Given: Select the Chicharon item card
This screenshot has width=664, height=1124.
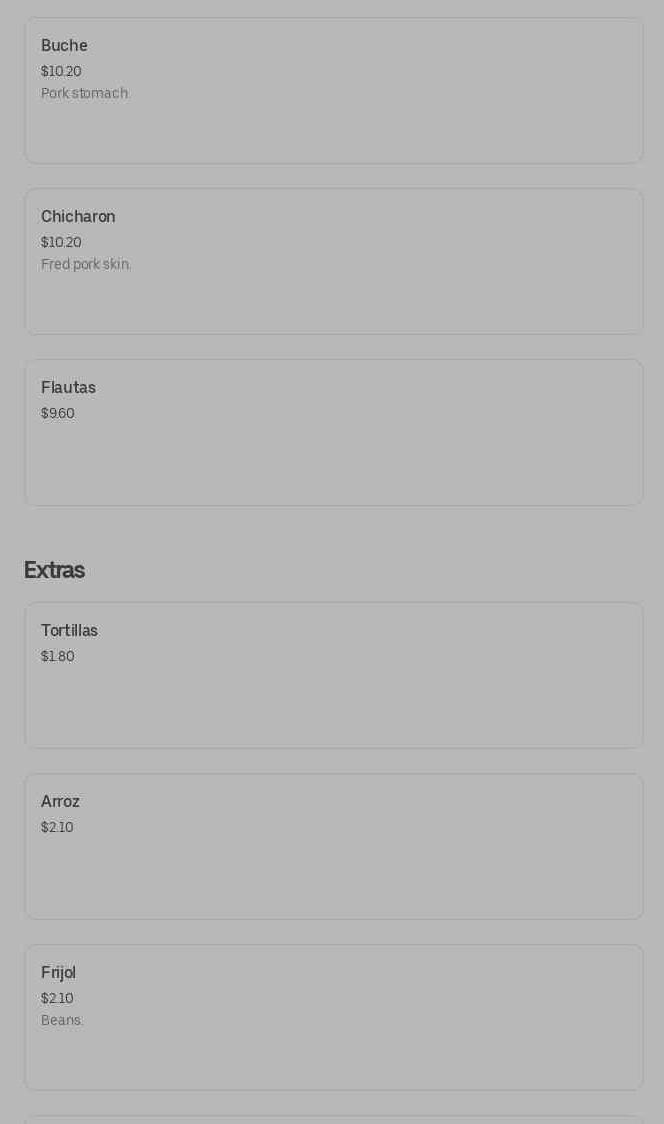Looking at the screenshot, I should tap(333, 262).
